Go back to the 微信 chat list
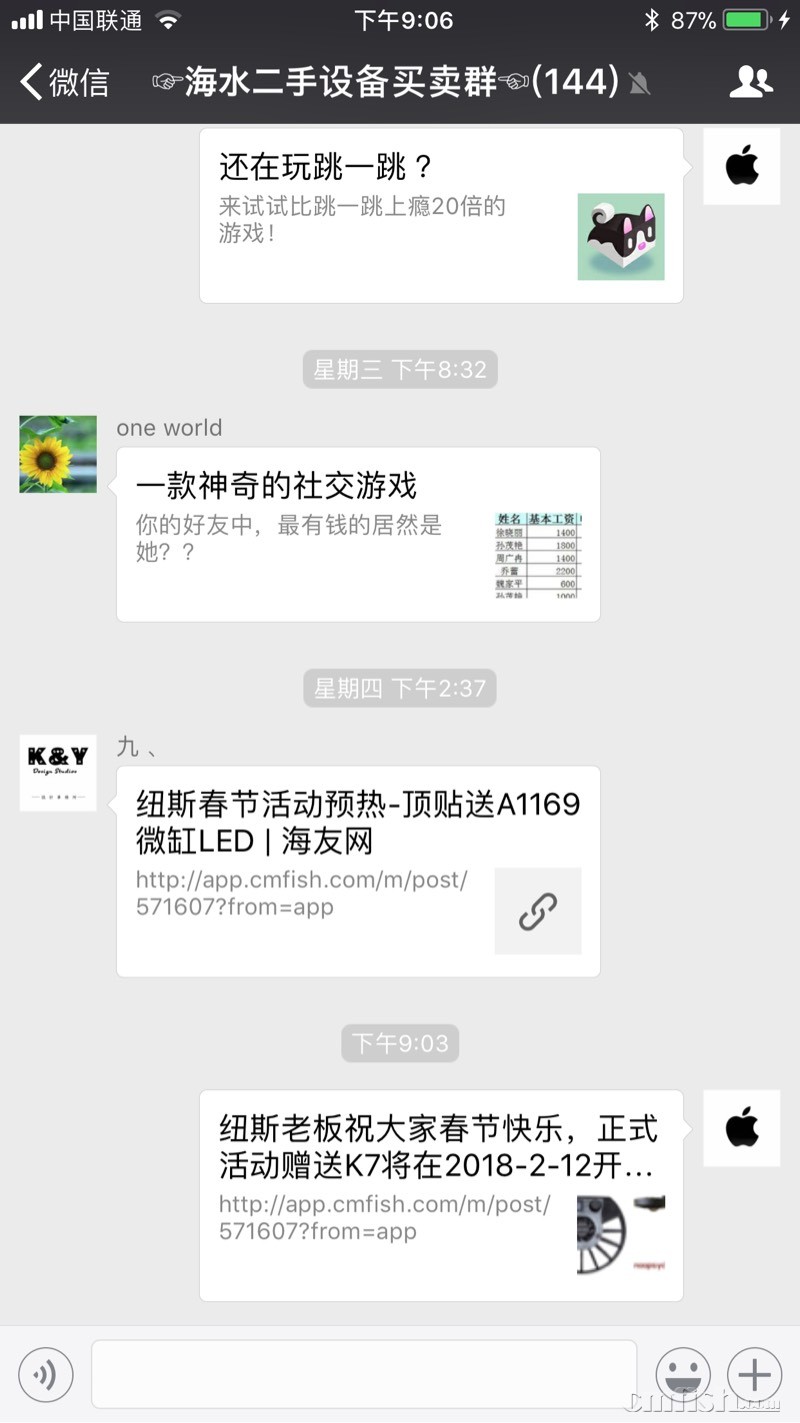Viewport: 800px width, 1423px height. coord(65,82)
